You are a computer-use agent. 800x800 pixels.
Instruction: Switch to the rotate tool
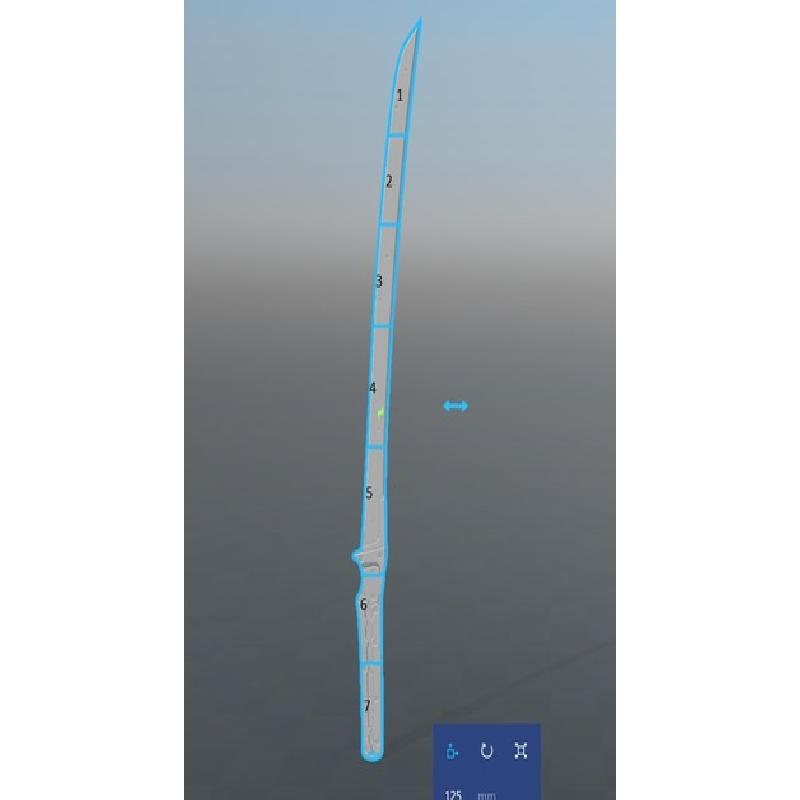487,751
